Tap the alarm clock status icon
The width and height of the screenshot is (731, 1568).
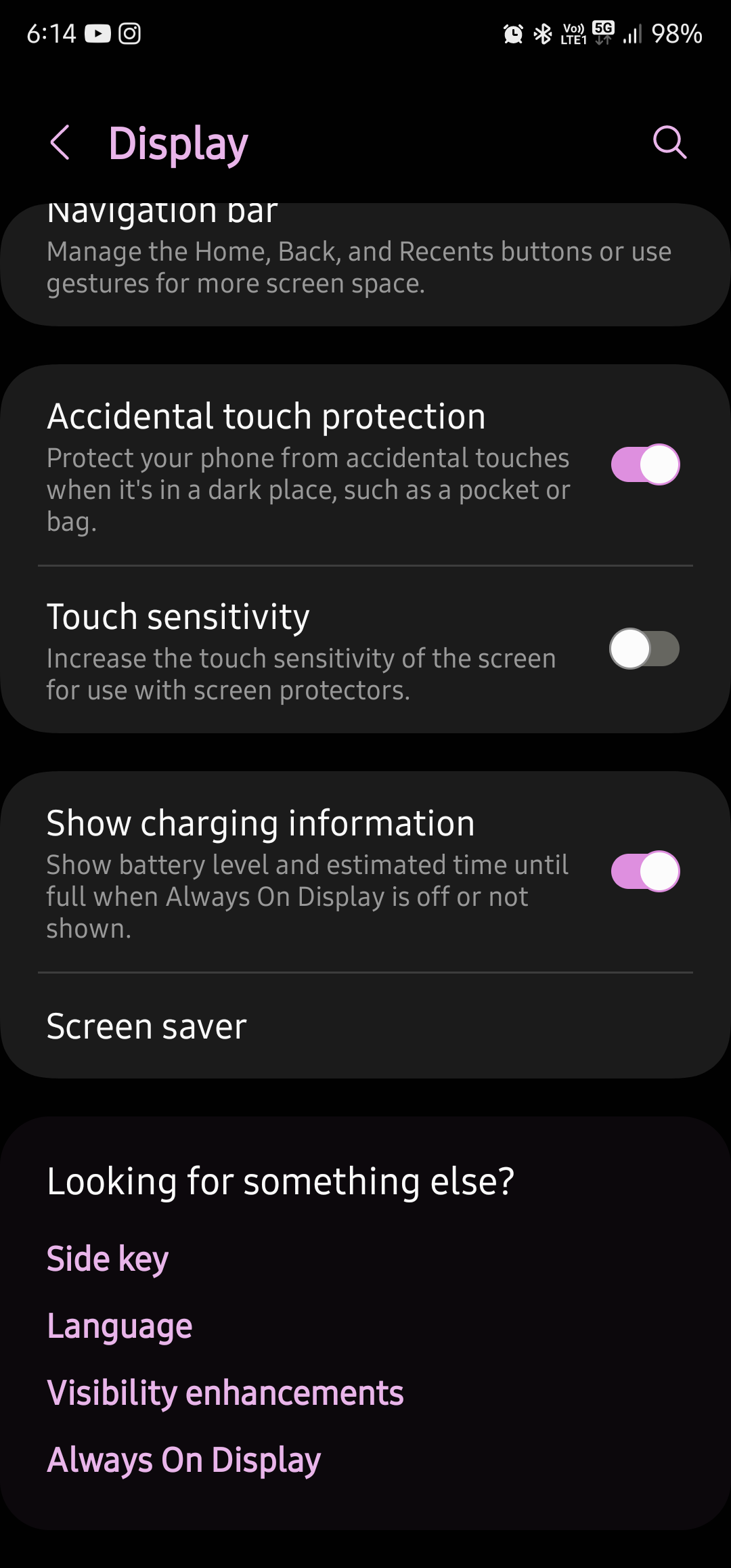[512, 32]
